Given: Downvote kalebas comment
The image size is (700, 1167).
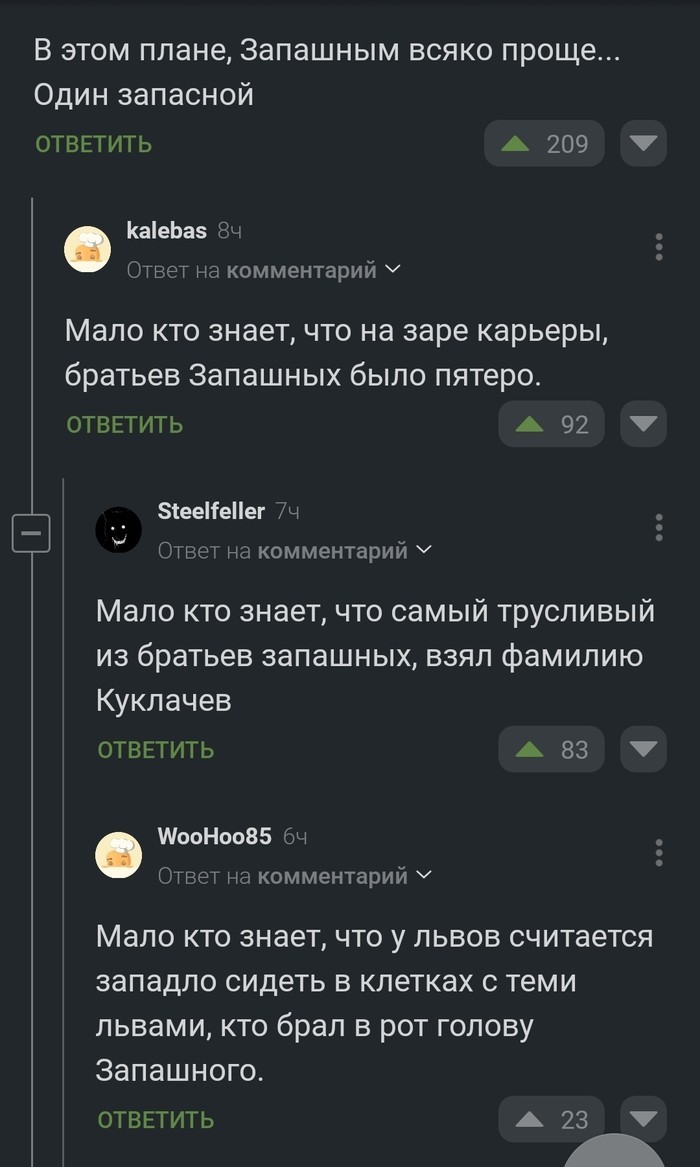Looking at the screenshot, I should (x=643, y=425).
